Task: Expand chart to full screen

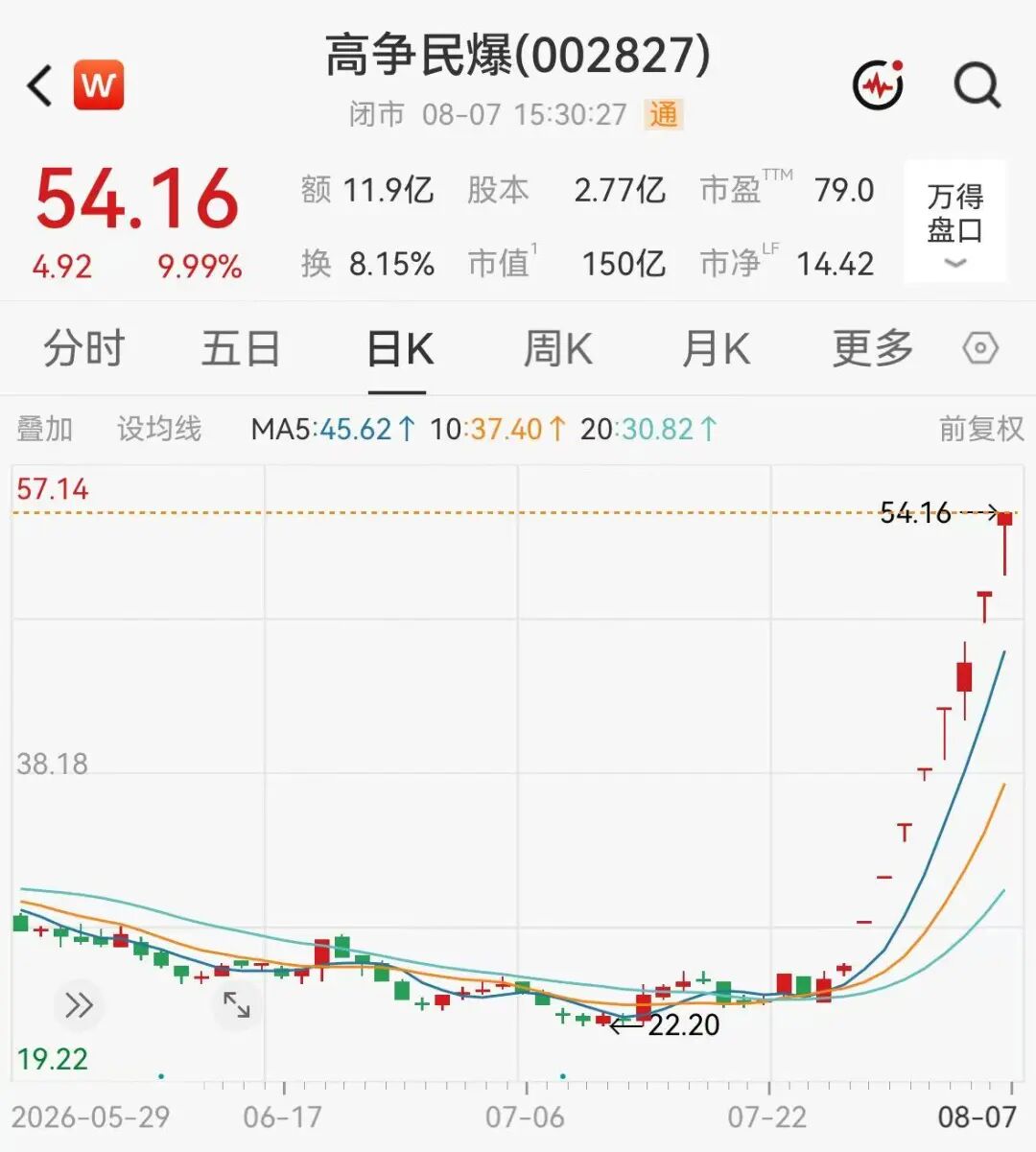Action: [236, 1005]
